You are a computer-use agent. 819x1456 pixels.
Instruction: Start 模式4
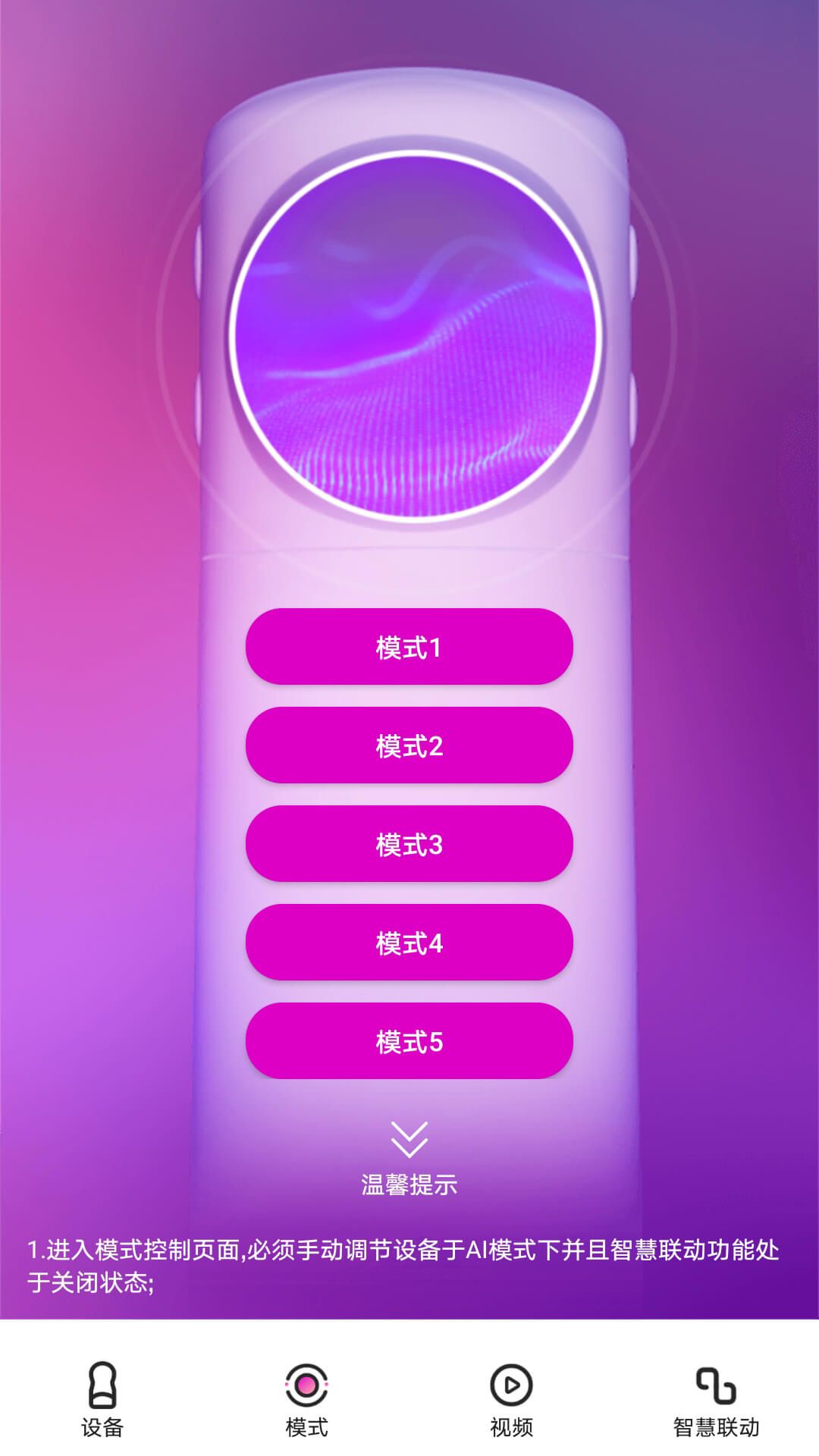tap(409, 943)
